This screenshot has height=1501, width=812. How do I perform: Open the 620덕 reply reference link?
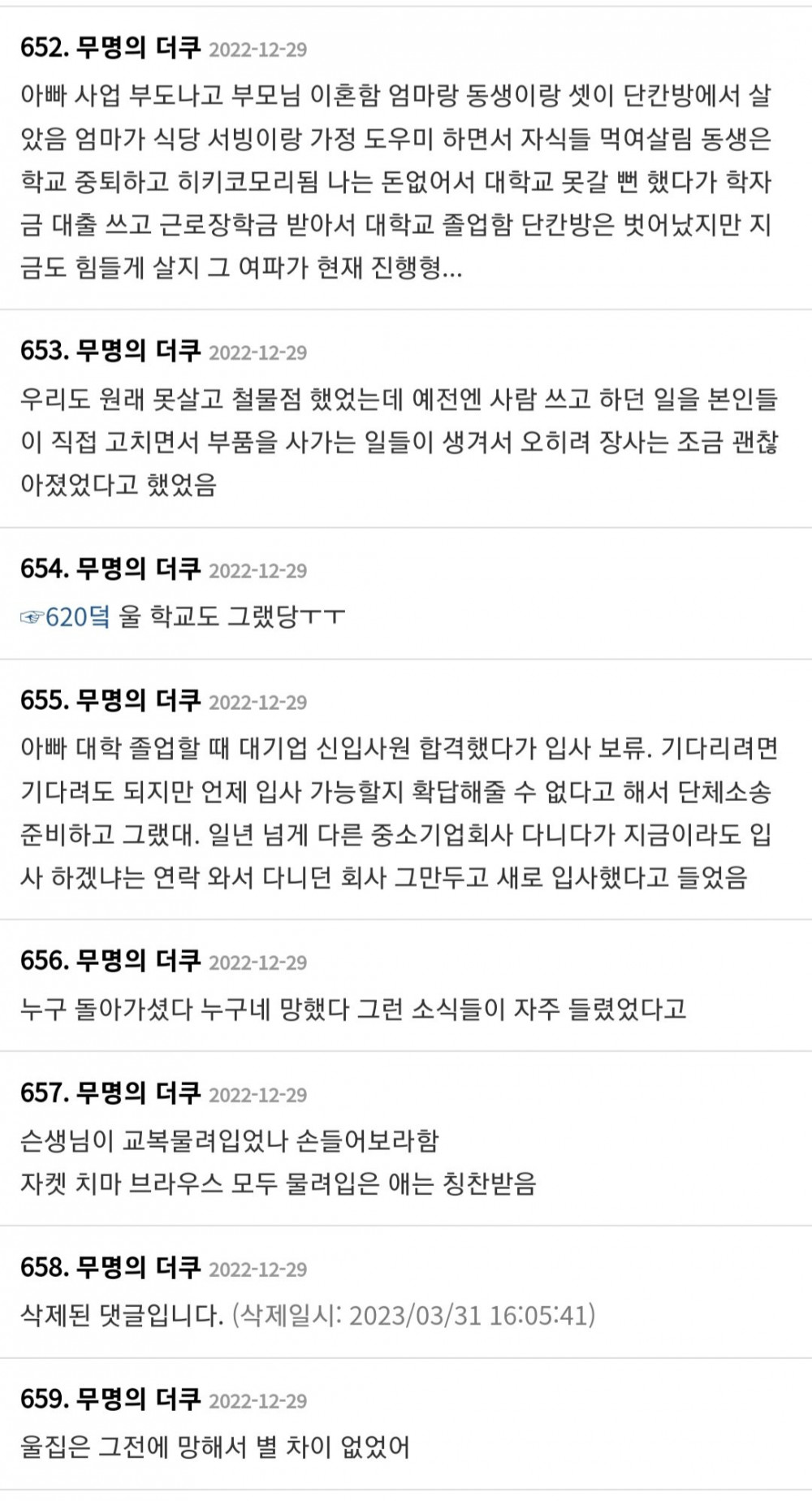coord(66,617)
